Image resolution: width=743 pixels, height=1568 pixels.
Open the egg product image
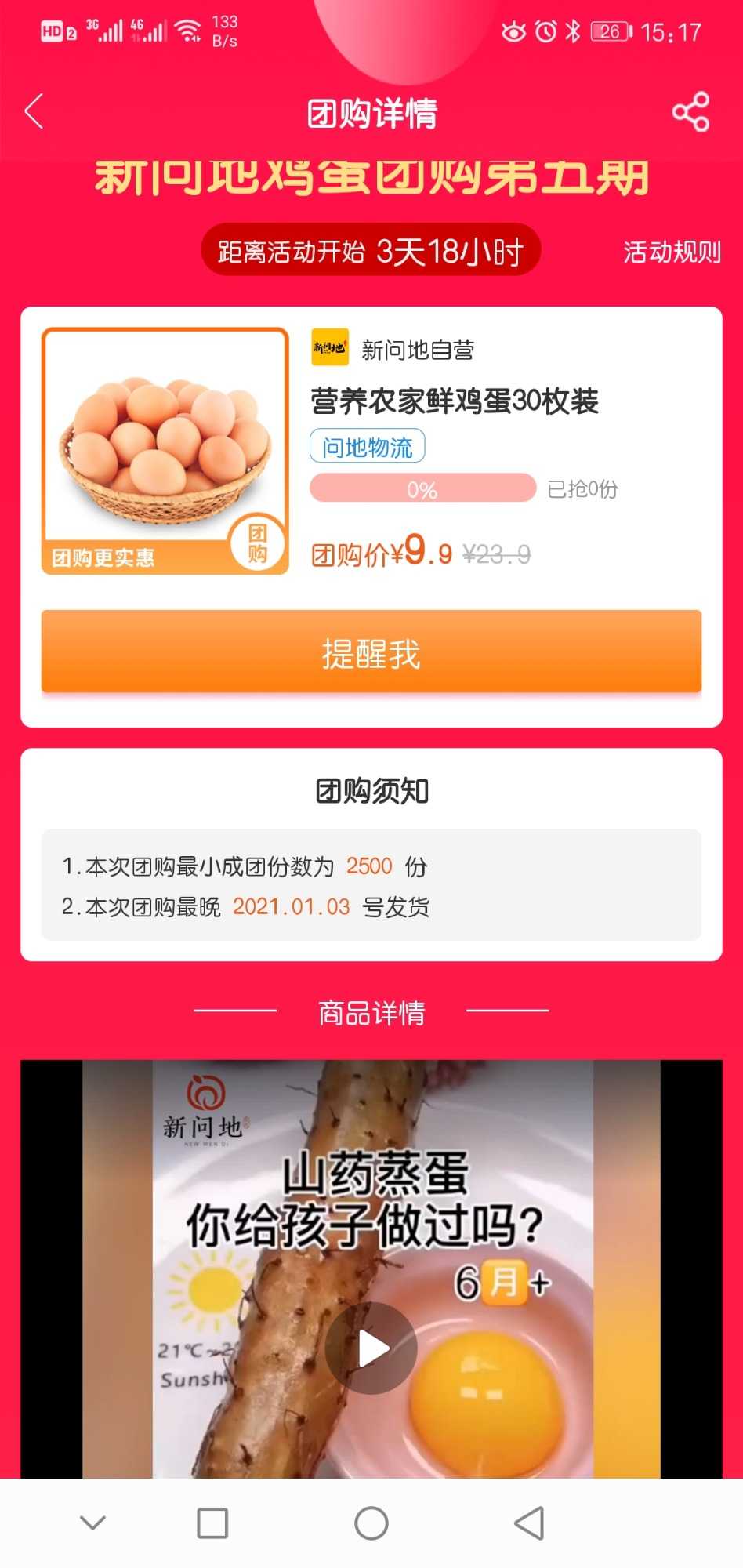(165, 451)
